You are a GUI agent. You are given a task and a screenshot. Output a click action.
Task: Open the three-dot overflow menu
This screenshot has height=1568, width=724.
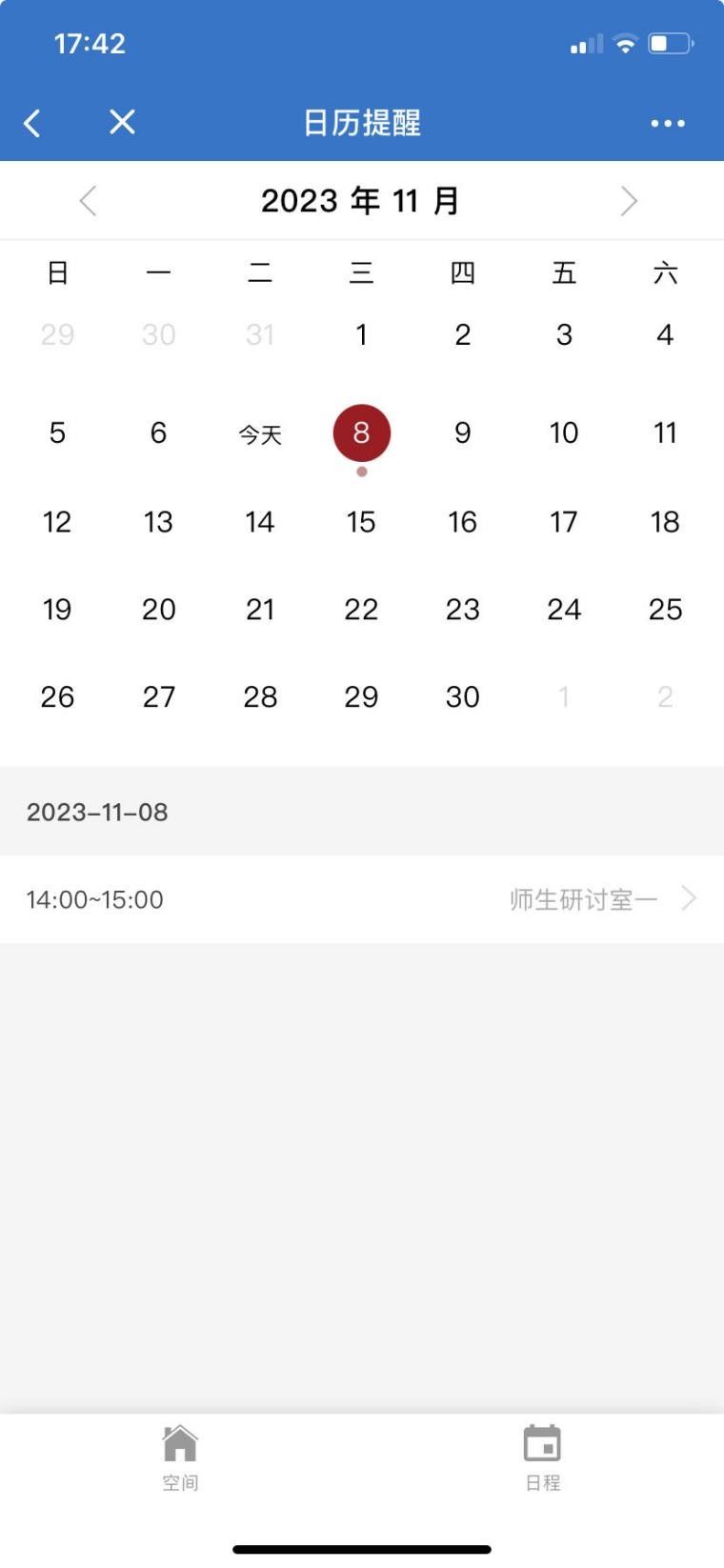tap(668, 123)
